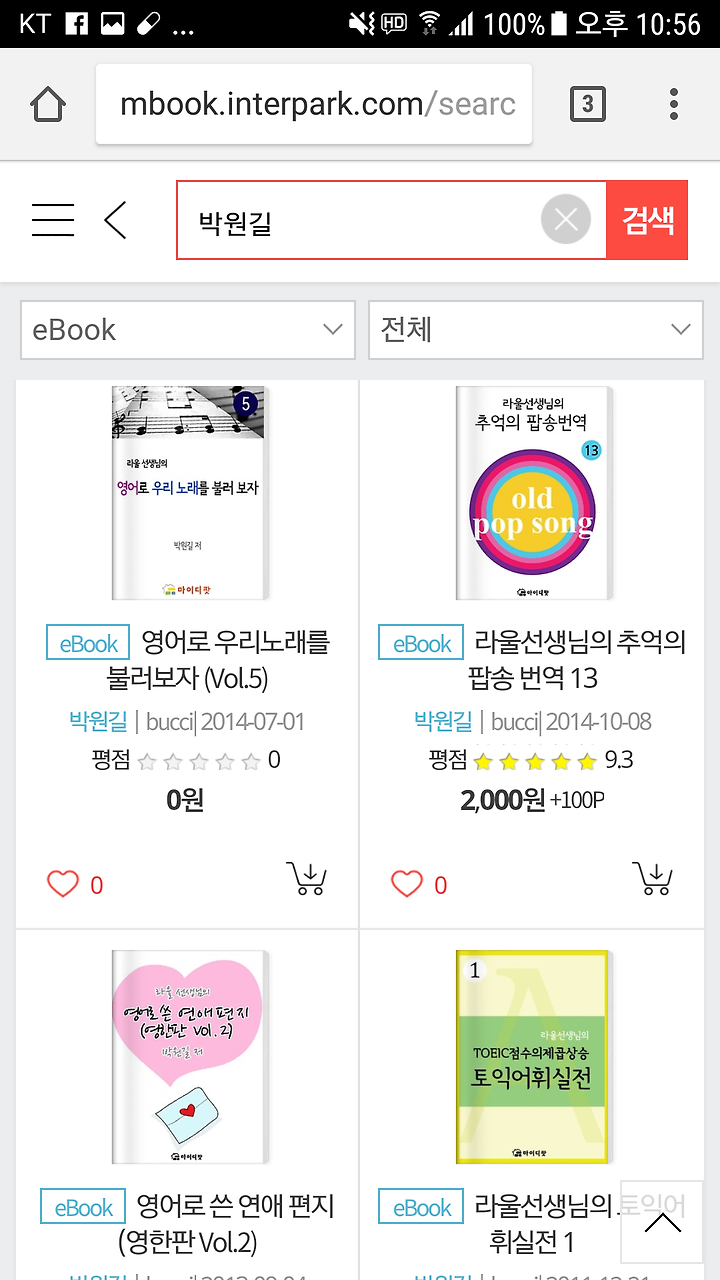Image resolution: width=720 pixels, height=1280 pixels.
Task: Go back with the left arrow
Action: [116, 220]
